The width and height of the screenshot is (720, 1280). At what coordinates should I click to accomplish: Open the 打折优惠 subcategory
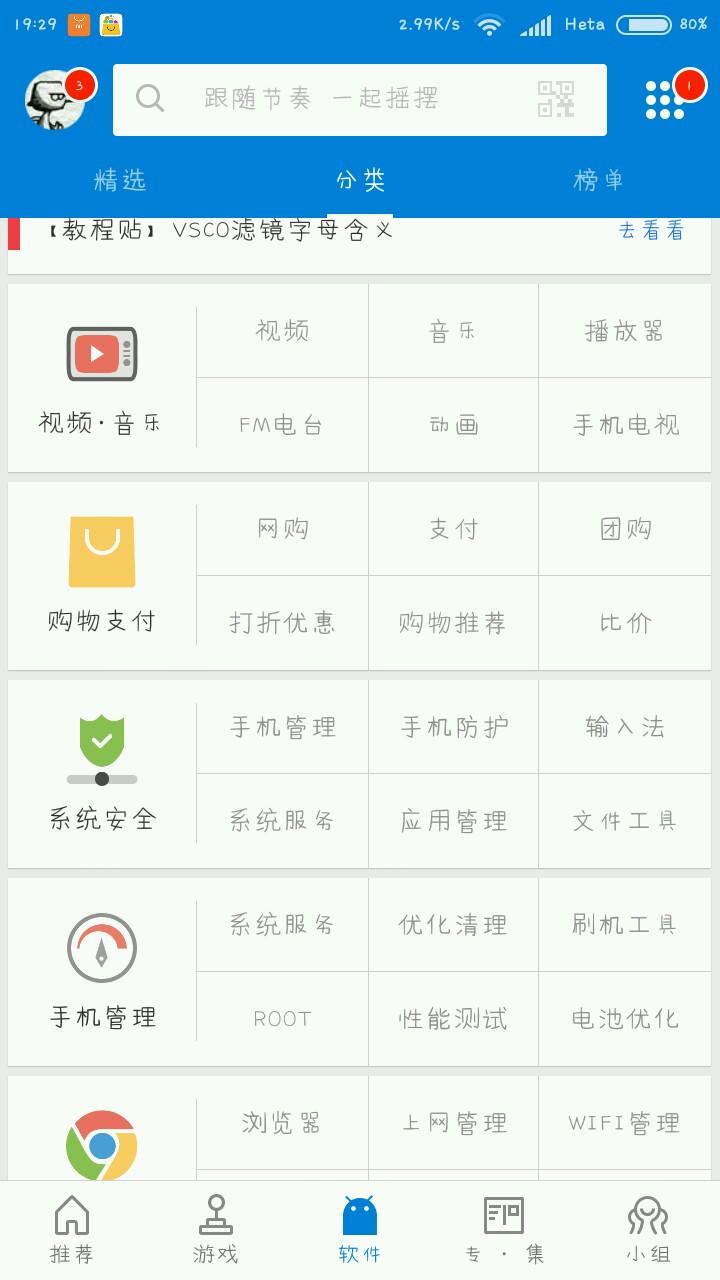pos(282,623)
